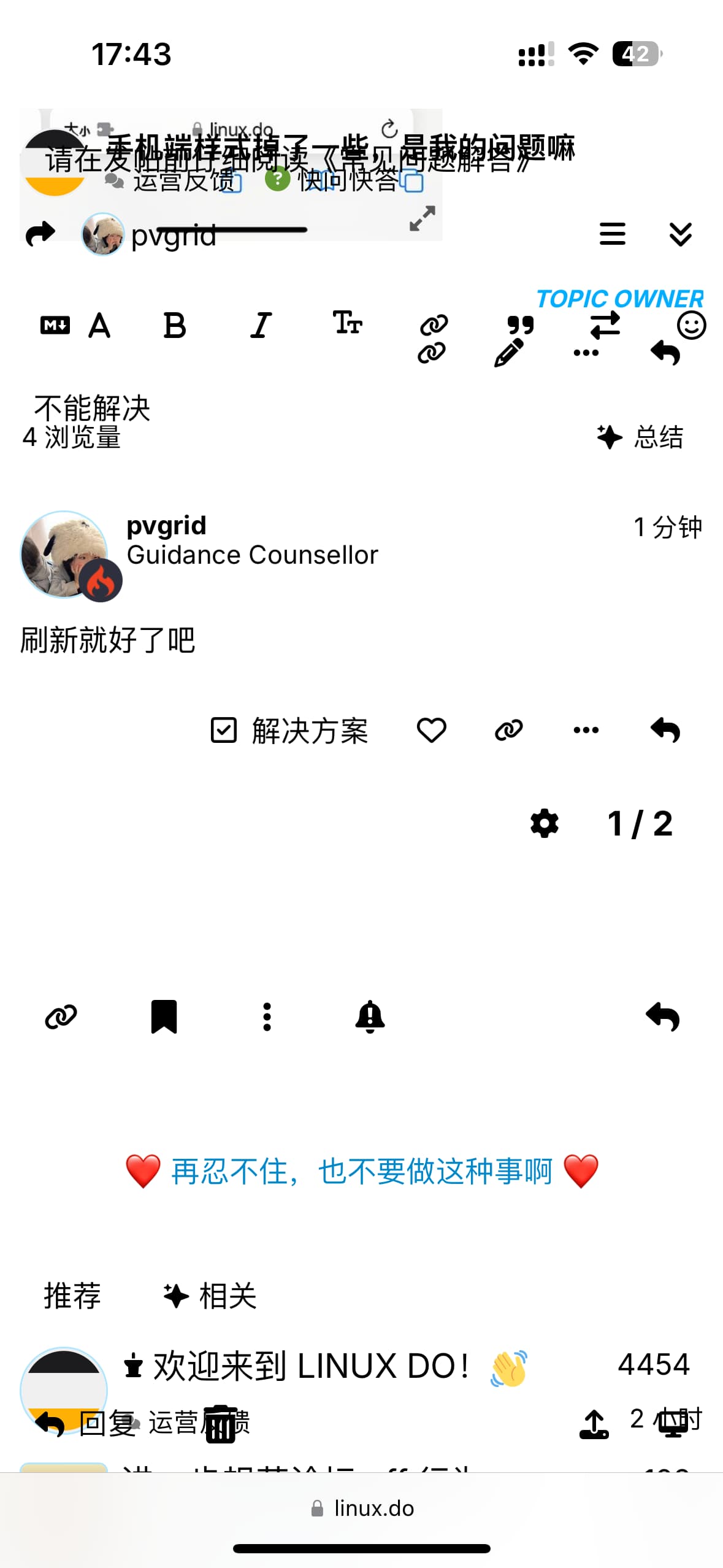Bookmark this topic
This screenshot has width=723, height=1568.
tap(164, 1017)
